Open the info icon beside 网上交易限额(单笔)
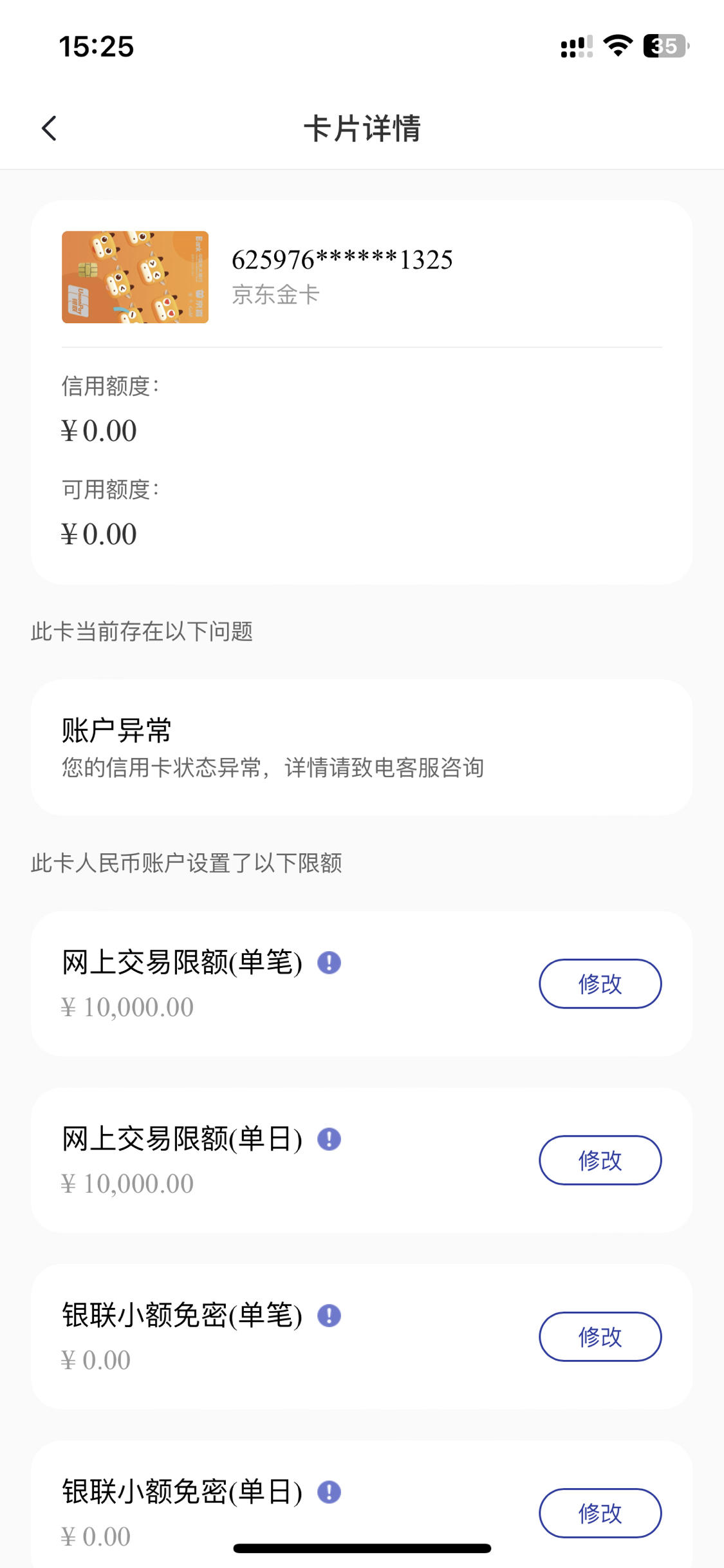The width and height of the screenshot is (724, 1568). coord(329,963)
